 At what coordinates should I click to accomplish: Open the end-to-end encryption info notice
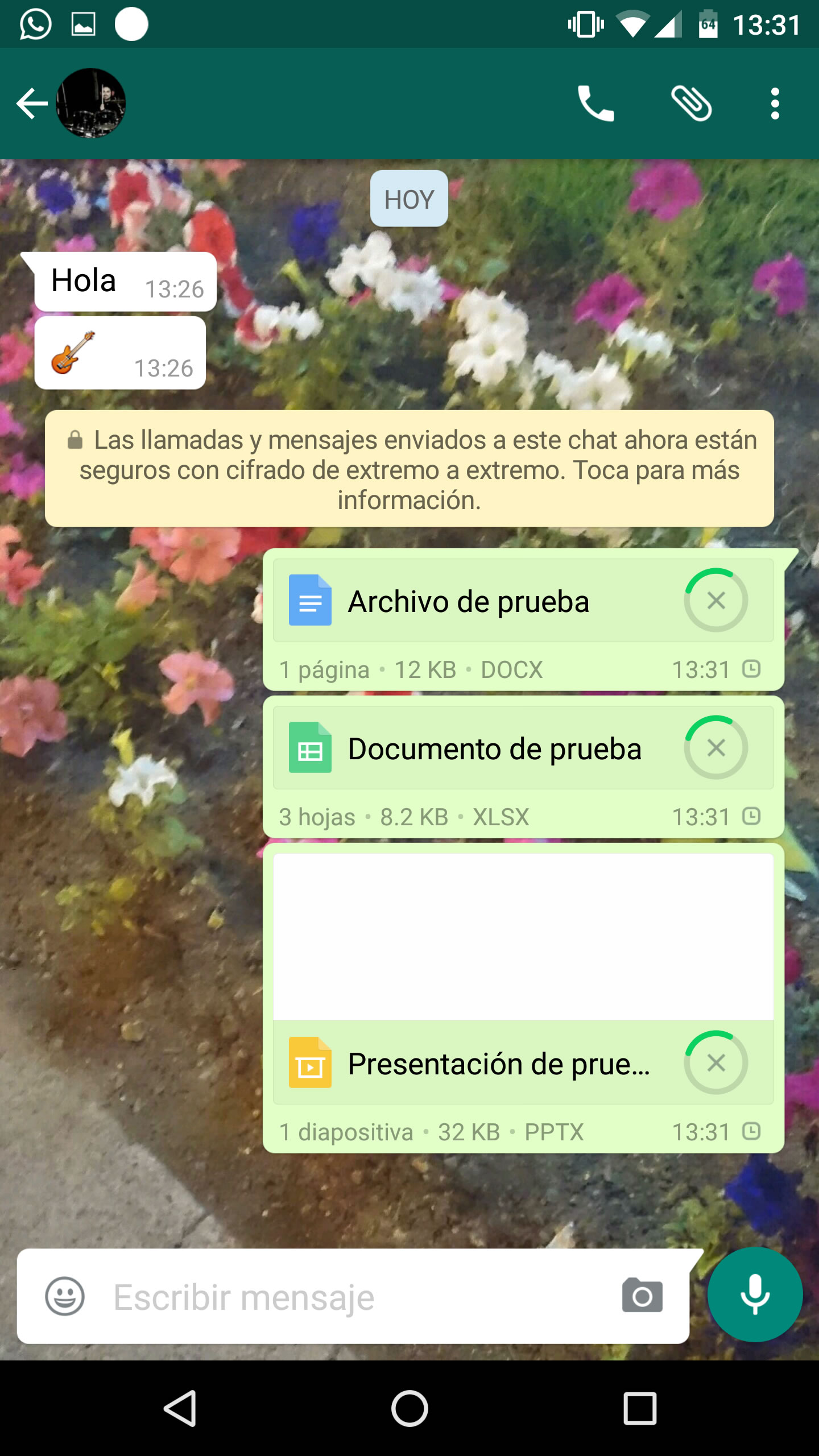pyautogui.click(x=409, y=469)
